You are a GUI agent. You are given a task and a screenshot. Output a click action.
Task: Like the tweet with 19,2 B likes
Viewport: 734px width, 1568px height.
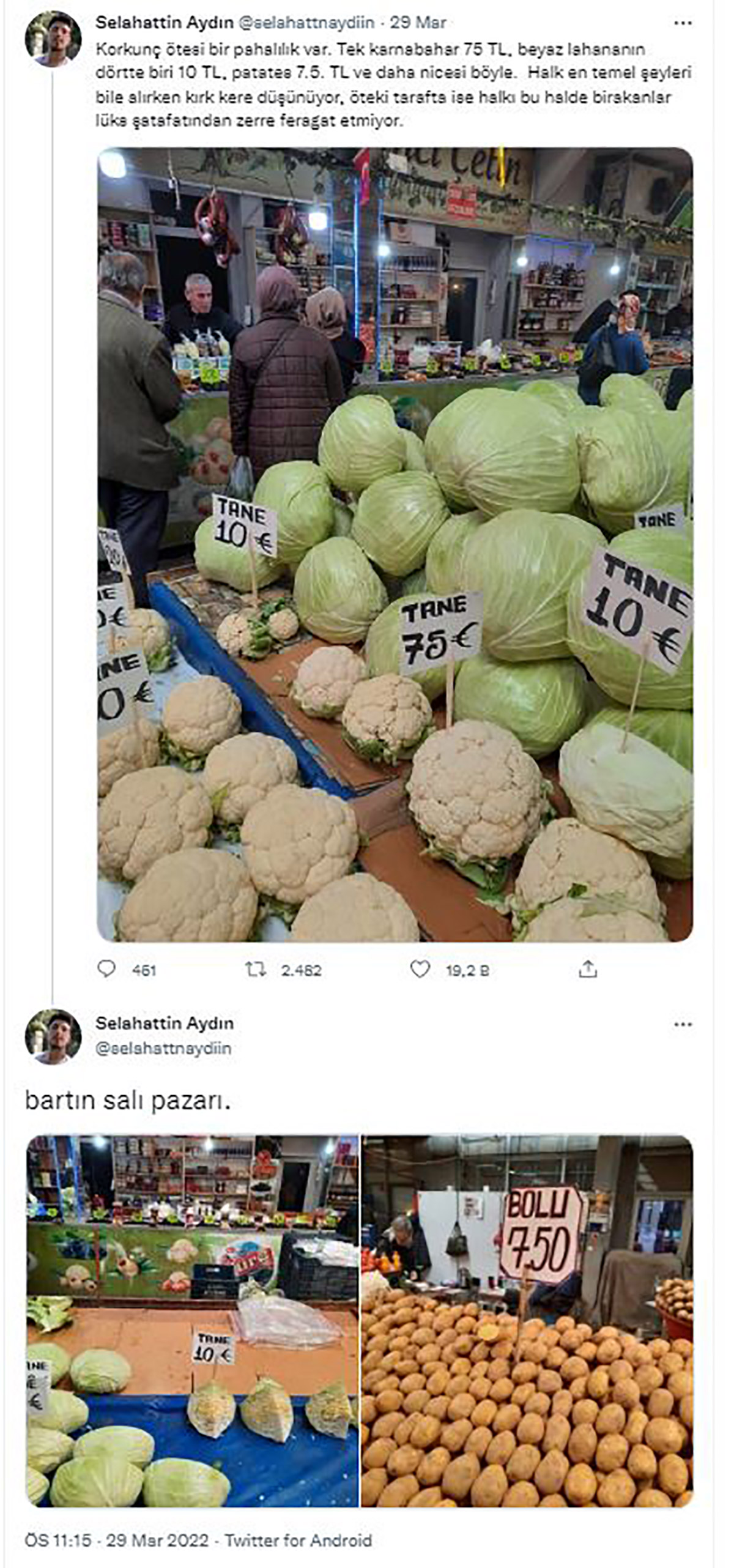tap(420, 969)
